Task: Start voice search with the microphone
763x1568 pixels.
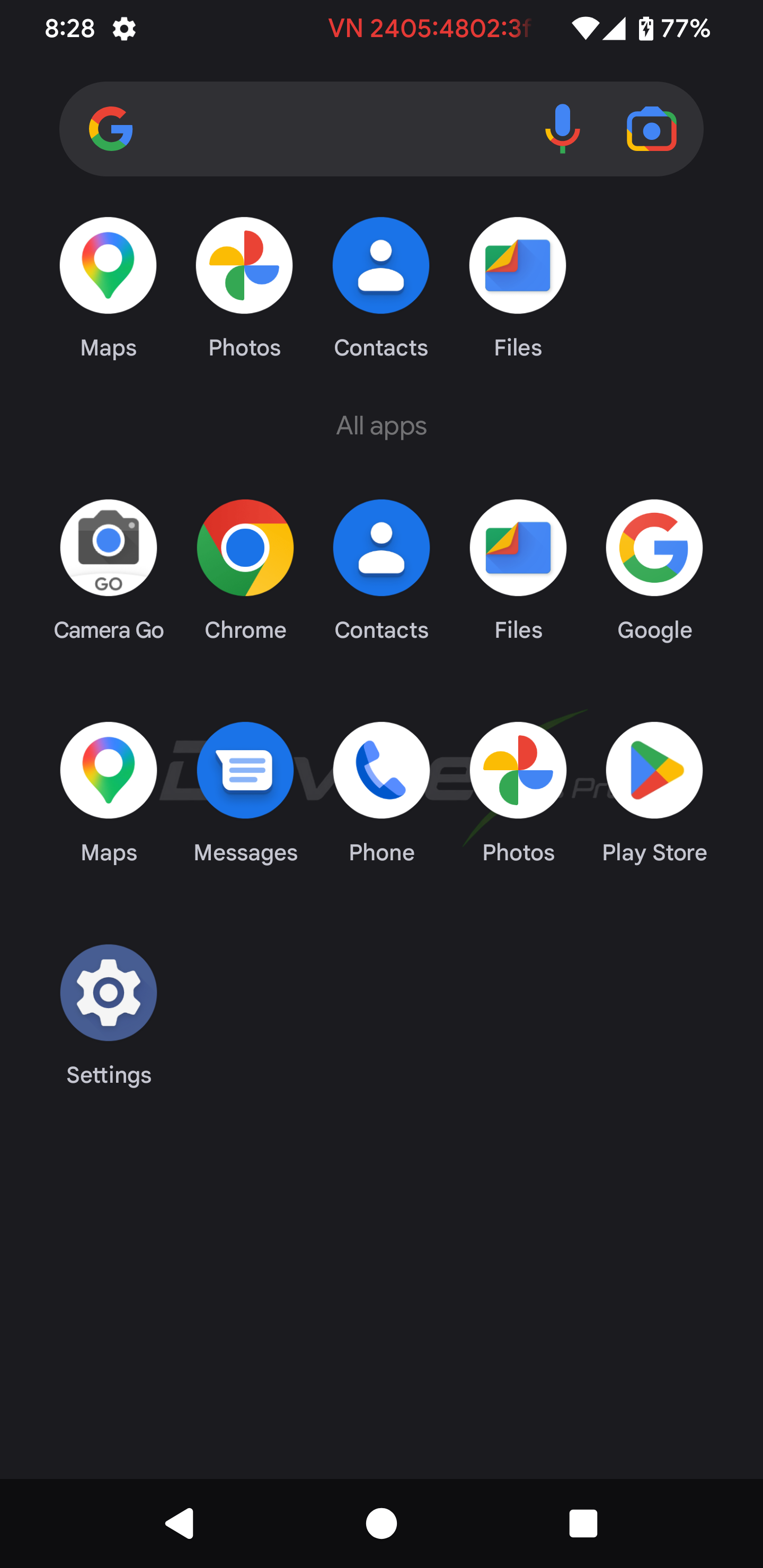Action: click(x=562, y=129)
